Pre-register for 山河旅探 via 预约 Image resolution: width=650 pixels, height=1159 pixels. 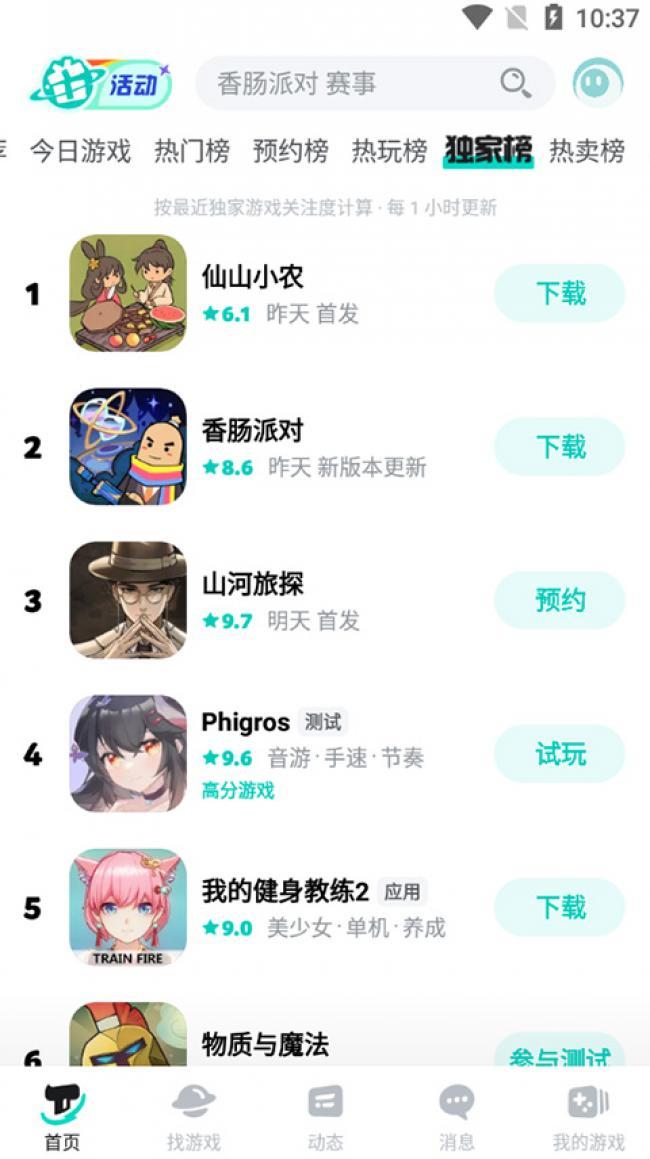click(x=559, y=601)
